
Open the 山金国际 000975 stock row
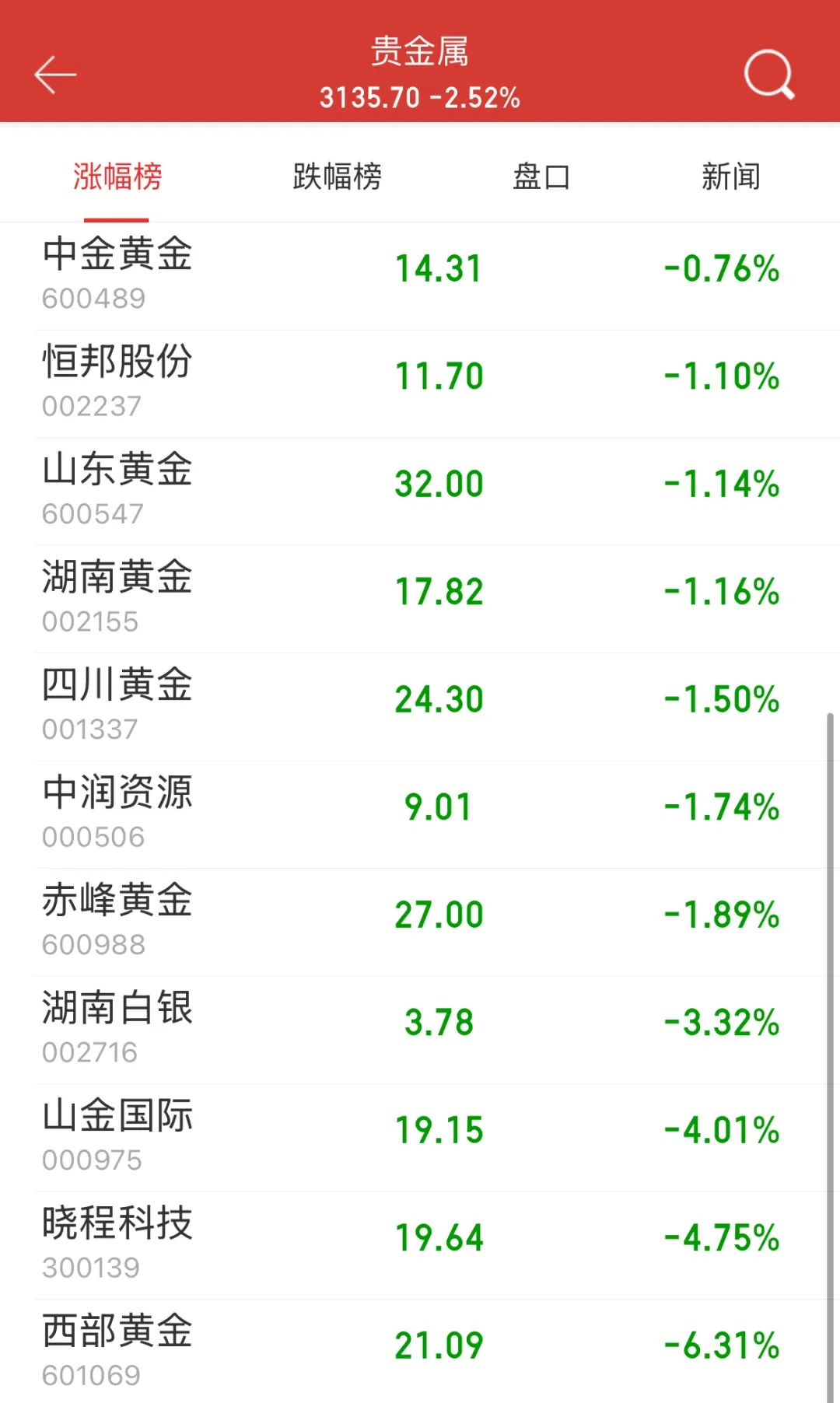420,1137
